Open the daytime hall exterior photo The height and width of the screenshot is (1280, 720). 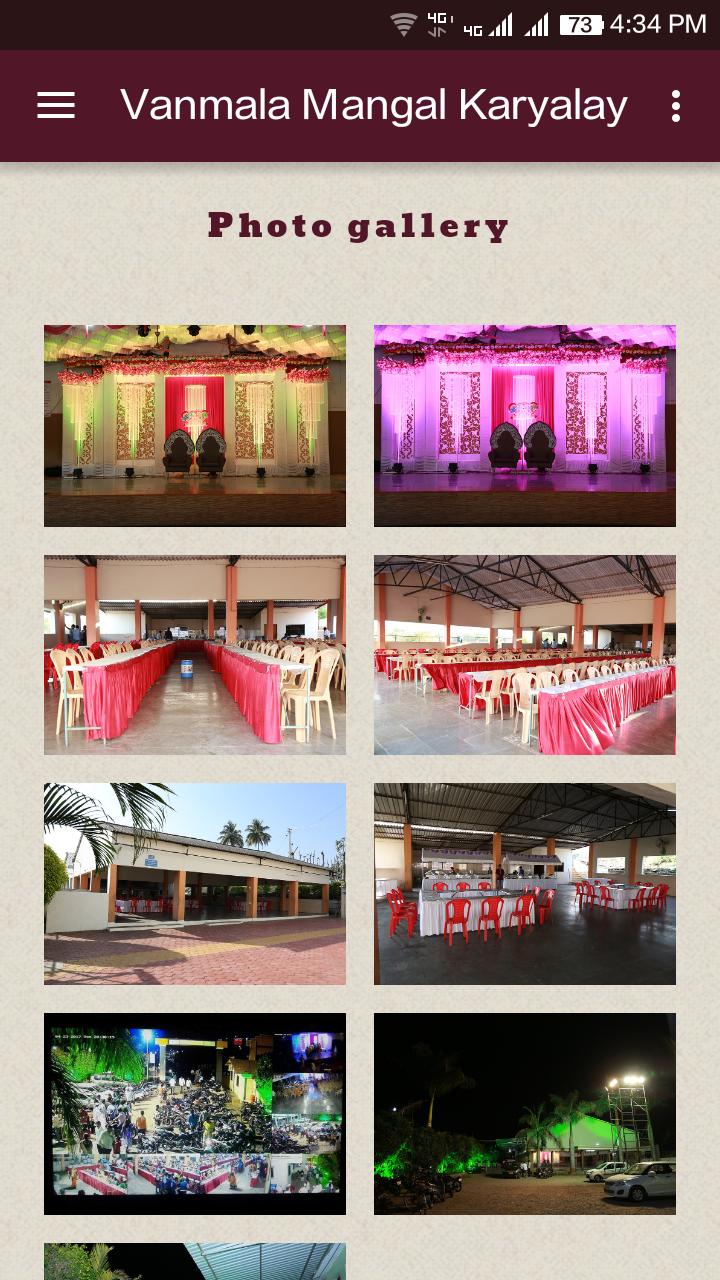pos(195,884)
